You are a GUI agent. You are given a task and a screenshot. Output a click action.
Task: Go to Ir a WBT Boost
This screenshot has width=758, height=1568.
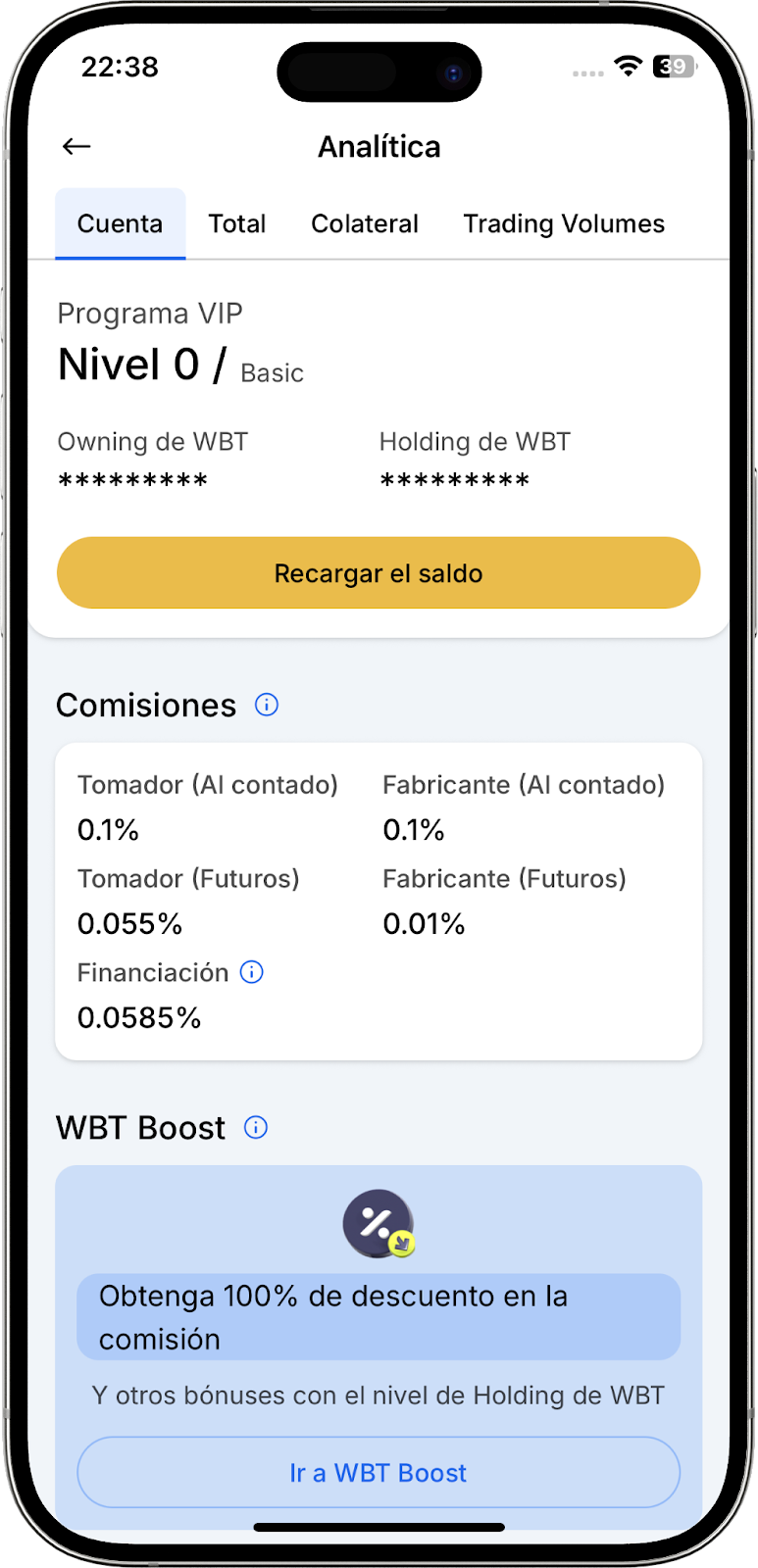coord(379,1472)
